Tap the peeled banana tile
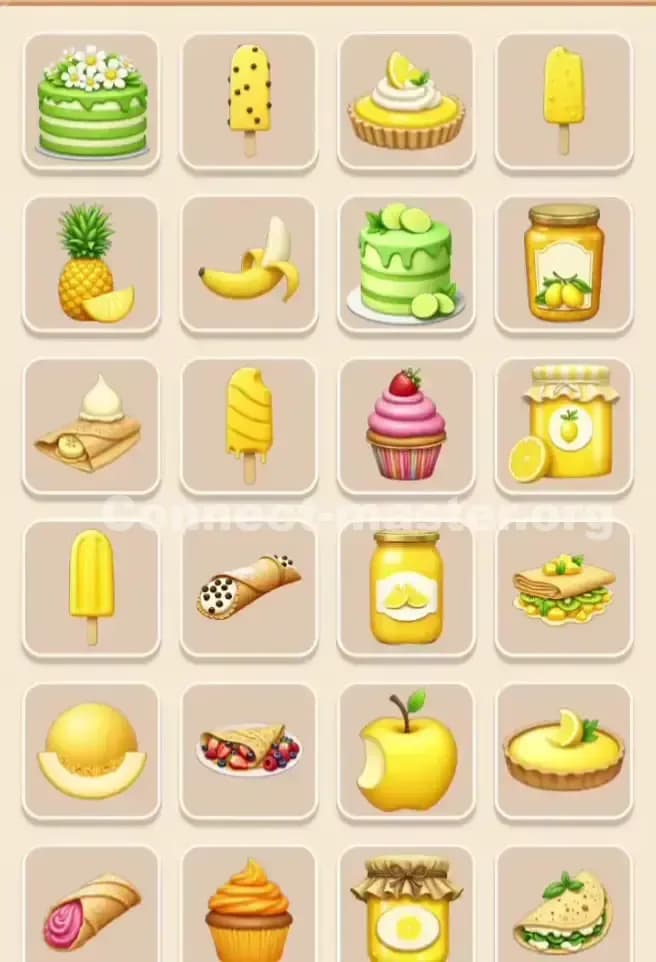 (x=249, y=264)
